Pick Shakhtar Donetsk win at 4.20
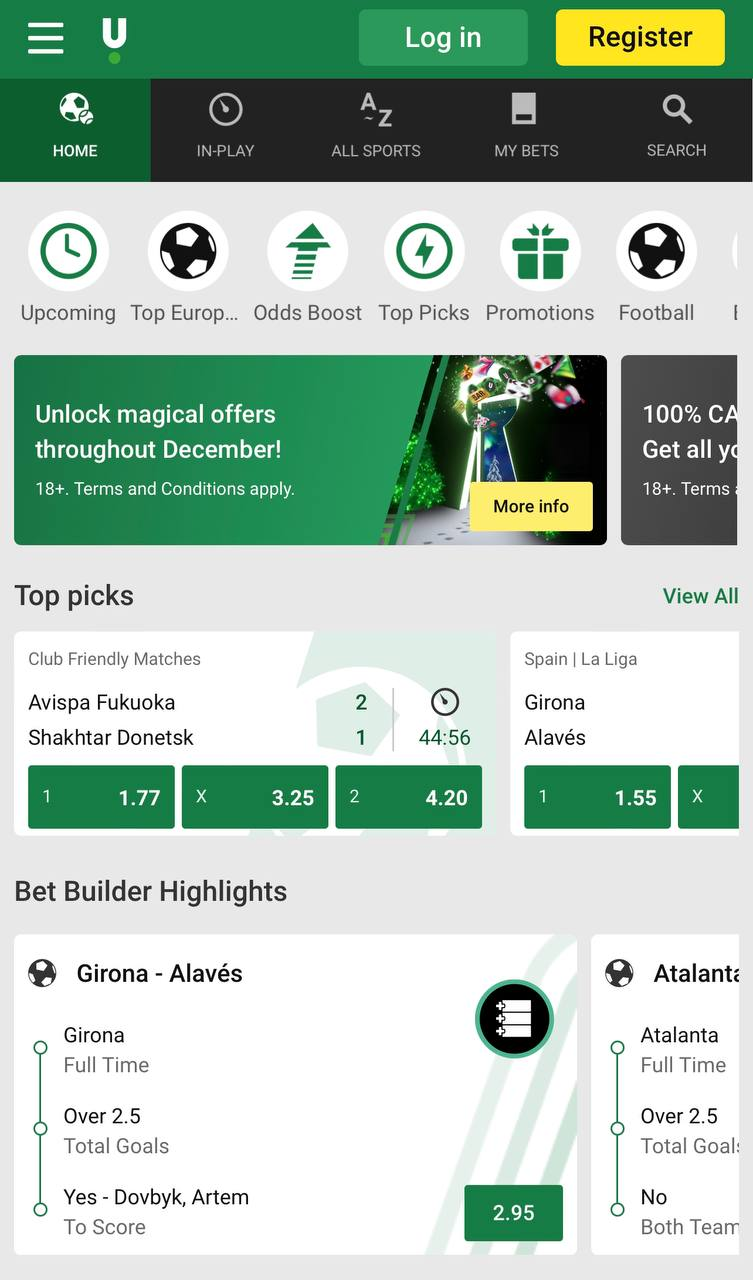Image resolution: width=753 pixels, height=1280 pixels. [408, 797]
